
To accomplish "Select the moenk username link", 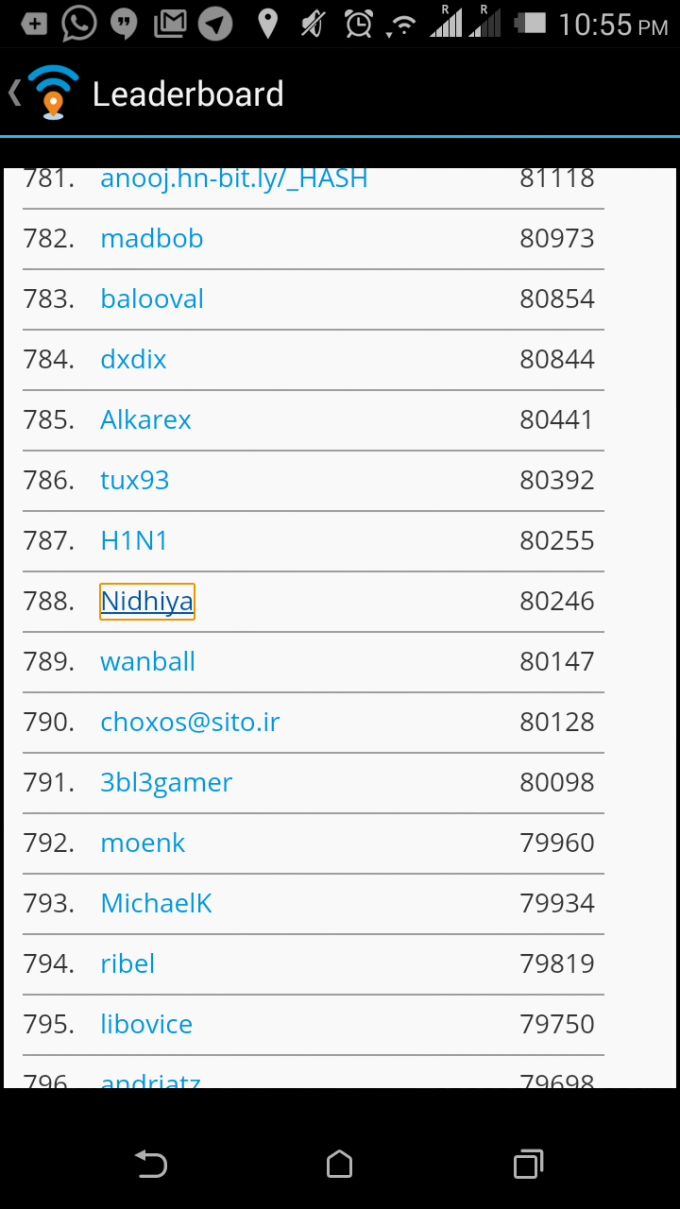I will point(143,843).
